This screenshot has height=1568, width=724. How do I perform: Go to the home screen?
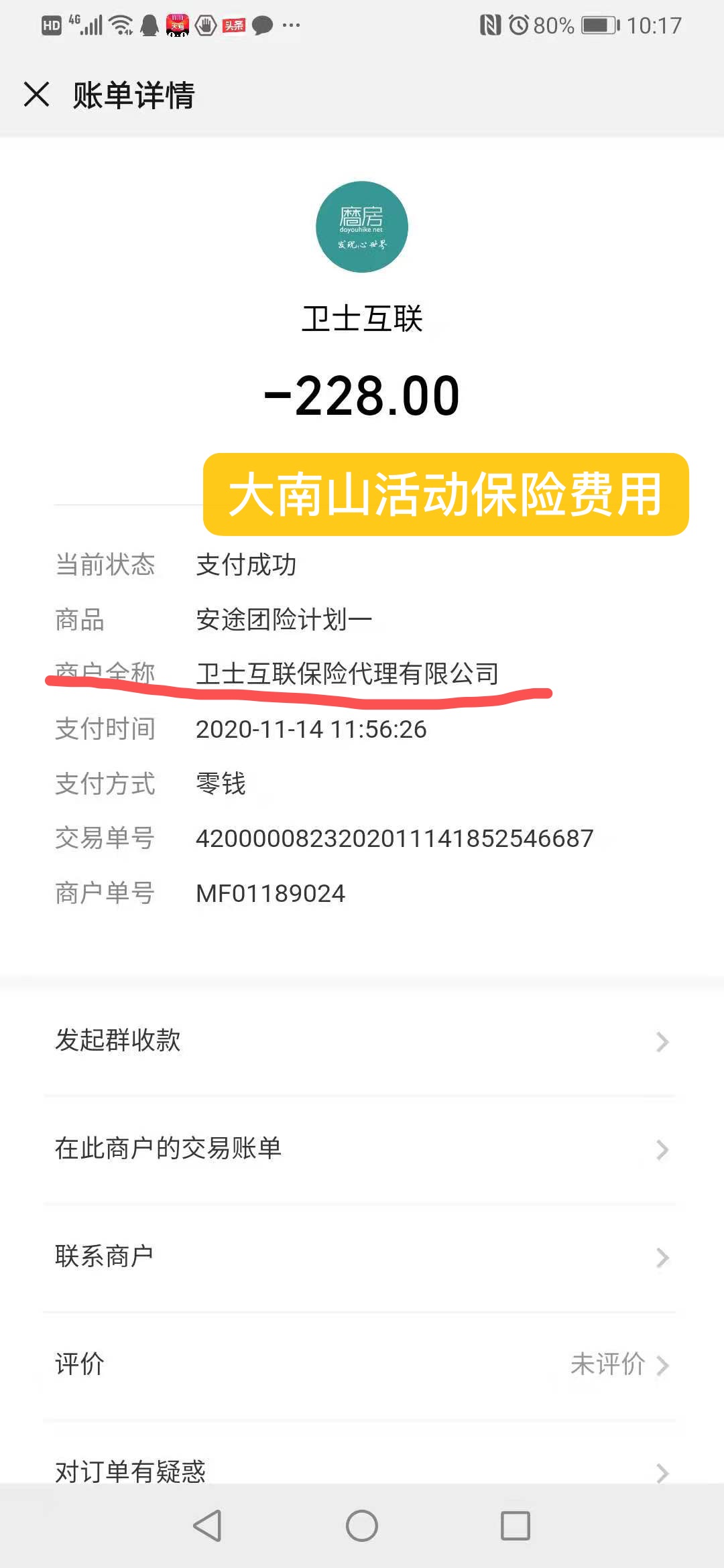point(362,1526)
